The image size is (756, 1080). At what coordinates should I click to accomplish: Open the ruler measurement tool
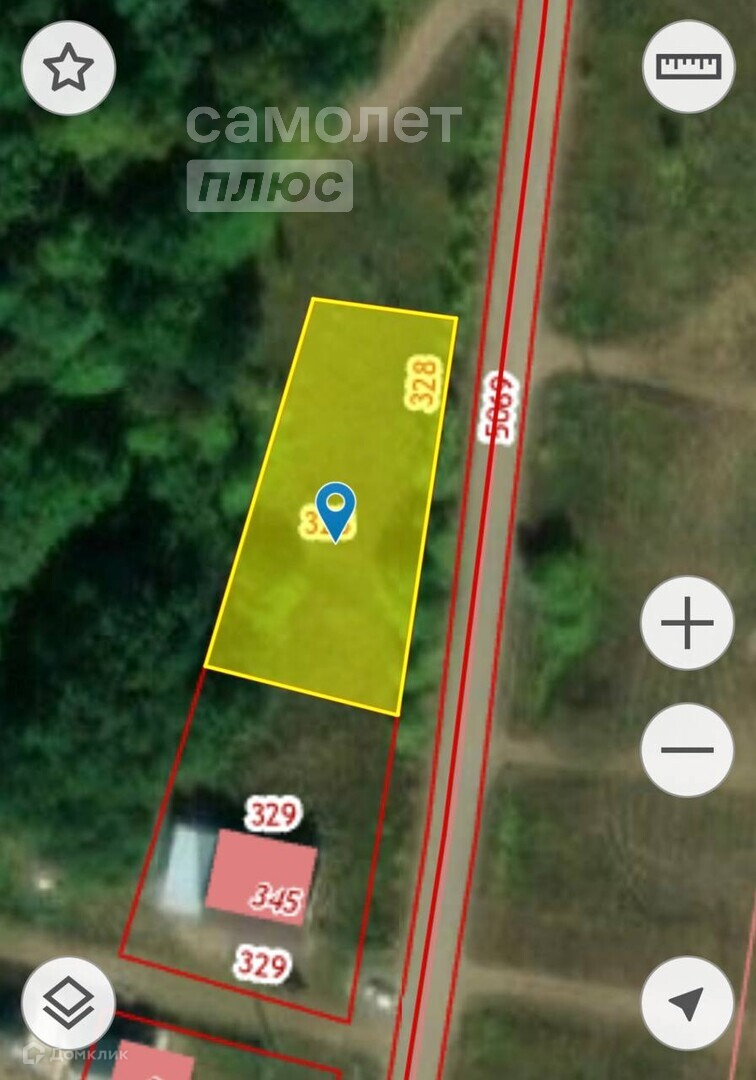point(688,67)
